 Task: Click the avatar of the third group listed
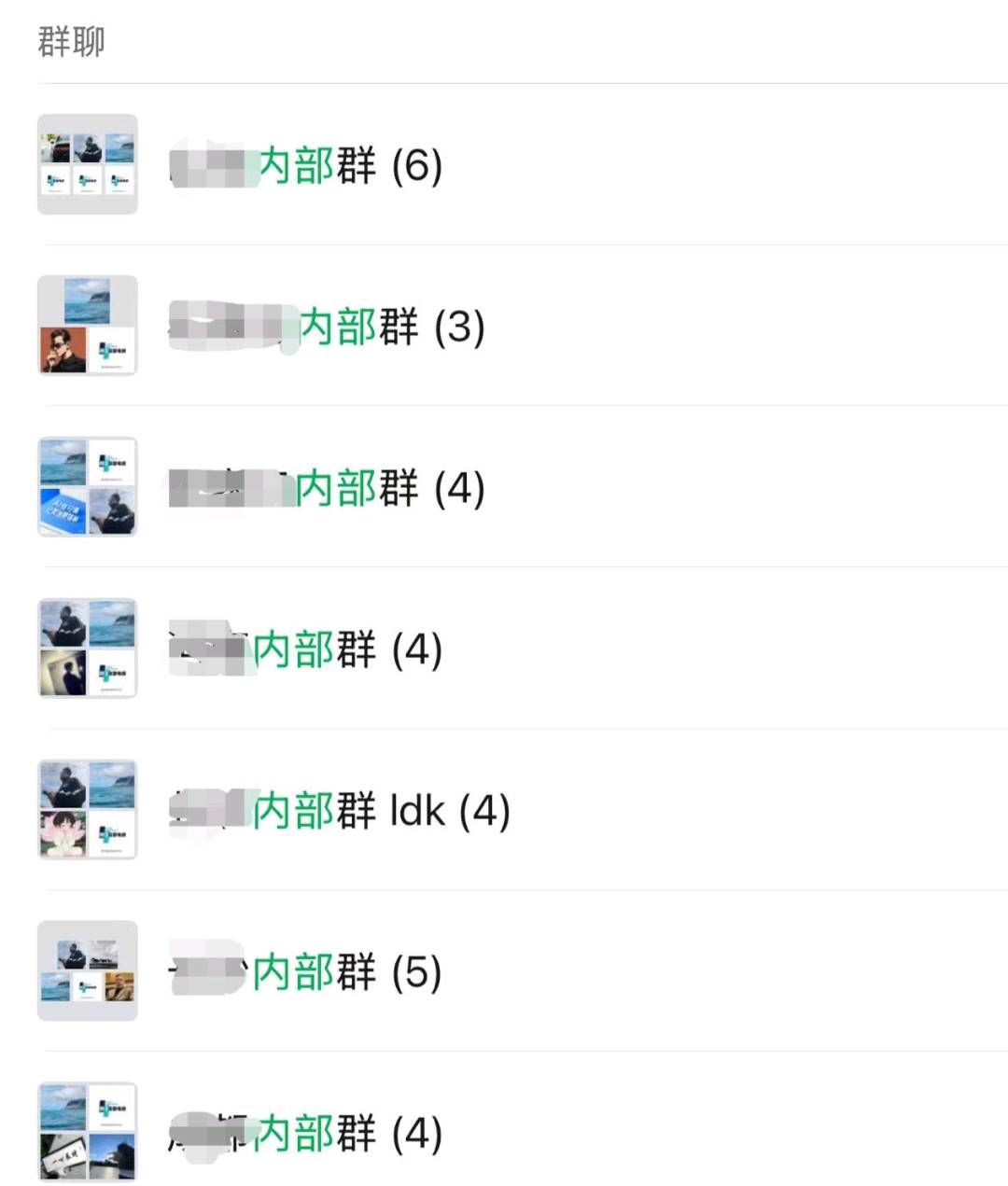coord(87,484)
